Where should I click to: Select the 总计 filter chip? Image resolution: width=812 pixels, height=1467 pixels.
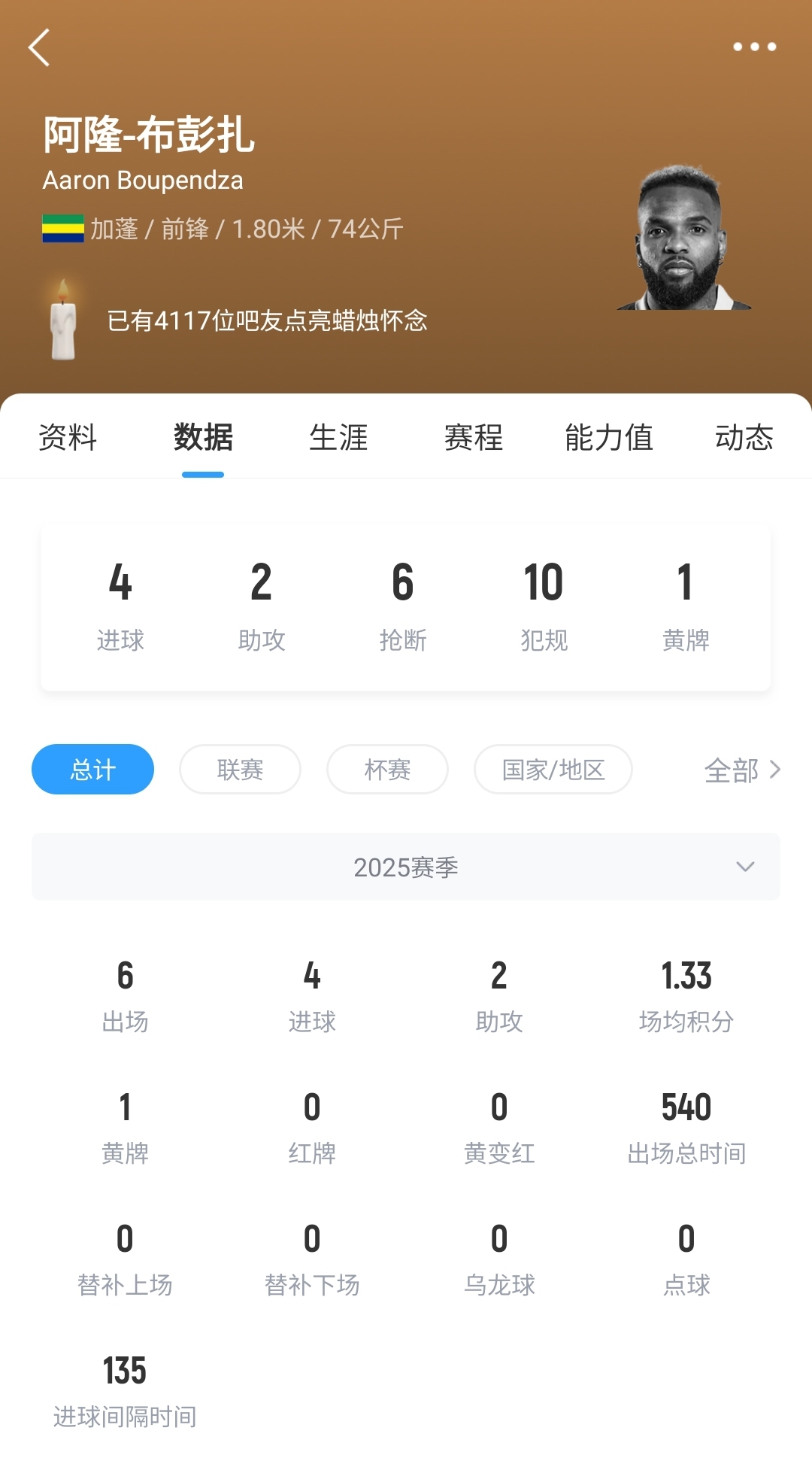pos(92,769)
